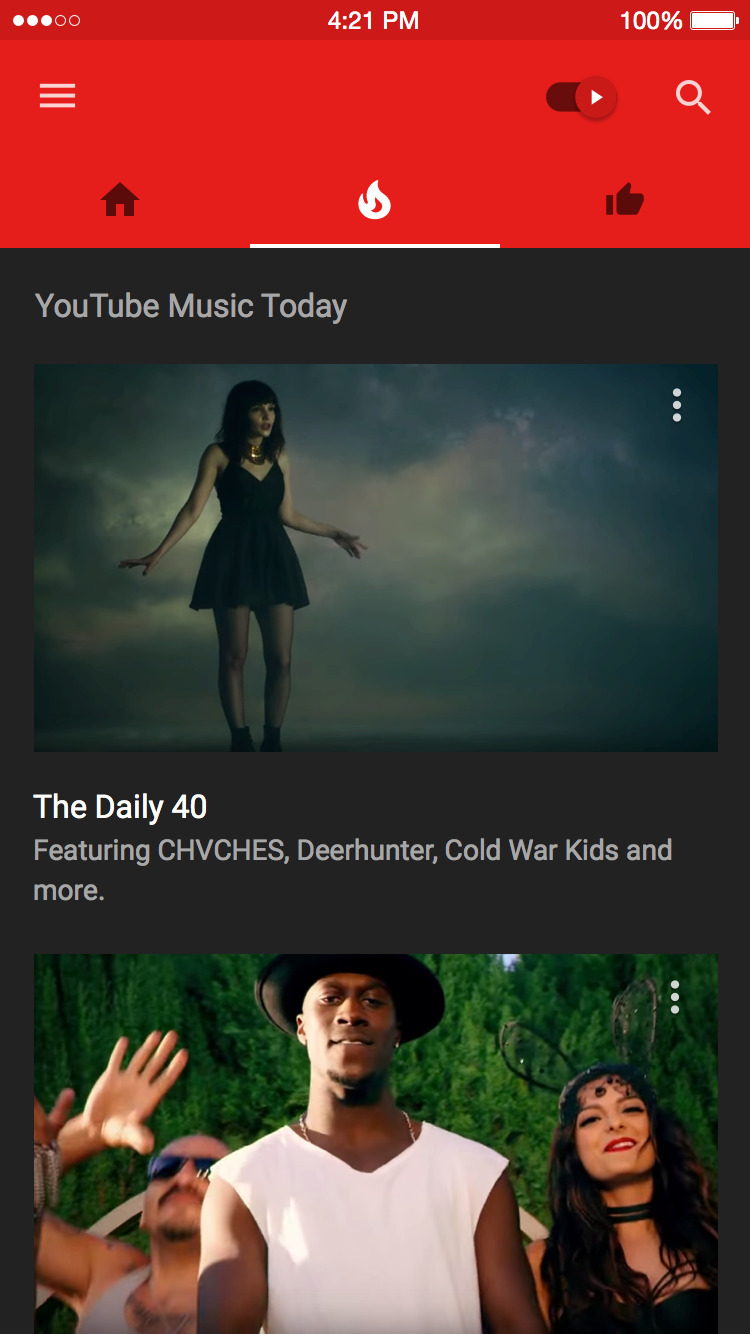The width and height of the screenshot is (750, 1334).
Task: Open the hamburger navigation menu
Action: tap(57, 96)
